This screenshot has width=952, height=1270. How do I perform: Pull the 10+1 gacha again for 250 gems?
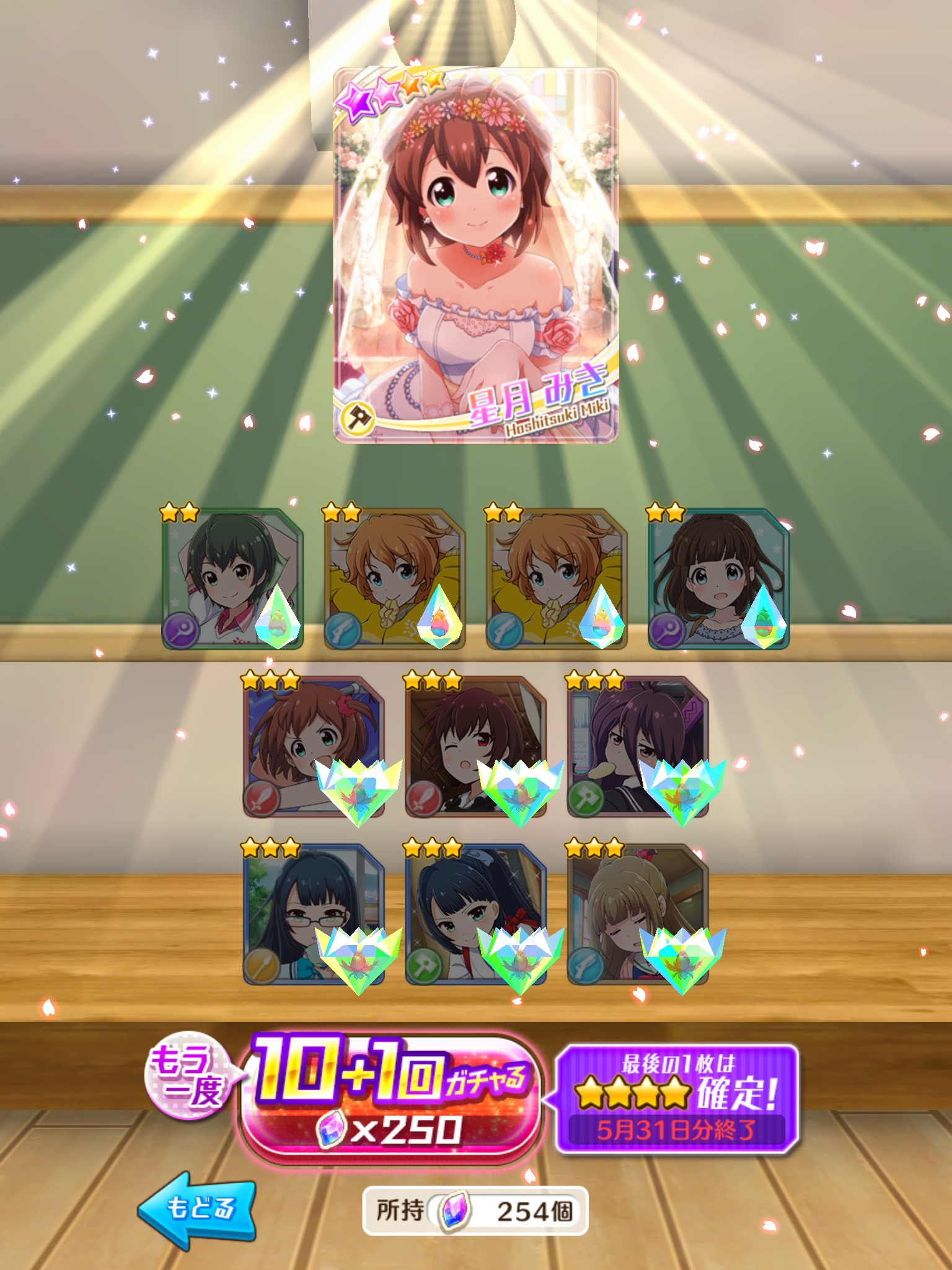click(389, 1098)
